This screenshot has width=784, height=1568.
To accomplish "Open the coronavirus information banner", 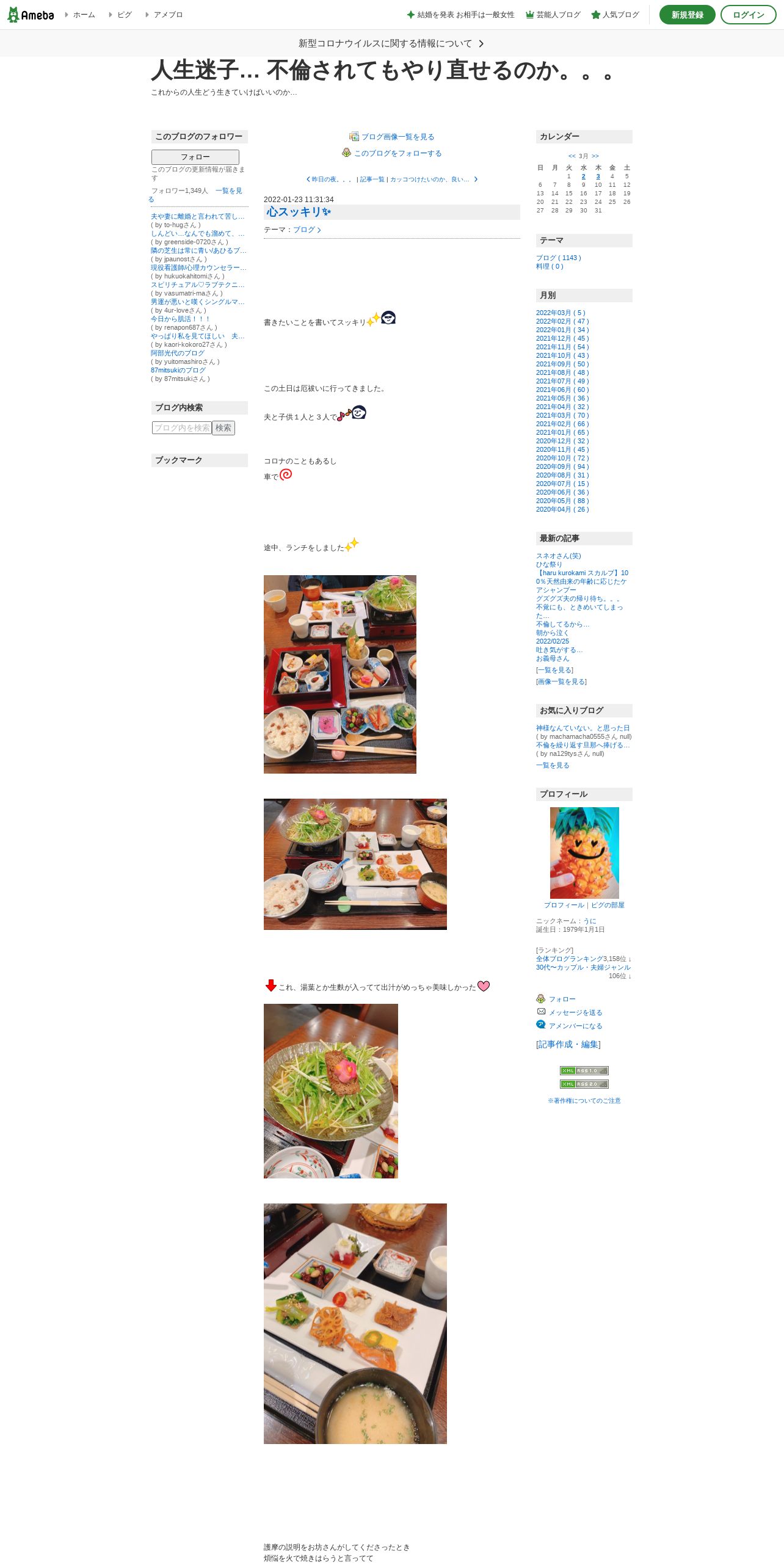I will coord(391,43).
